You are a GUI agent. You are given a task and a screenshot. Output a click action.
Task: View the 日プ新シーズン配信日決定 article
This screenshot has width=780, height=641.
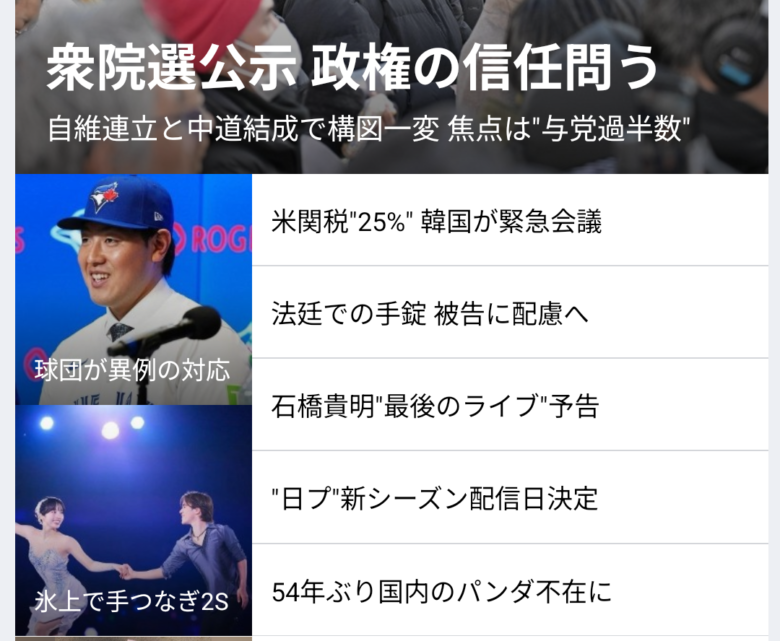coord(435,498)
